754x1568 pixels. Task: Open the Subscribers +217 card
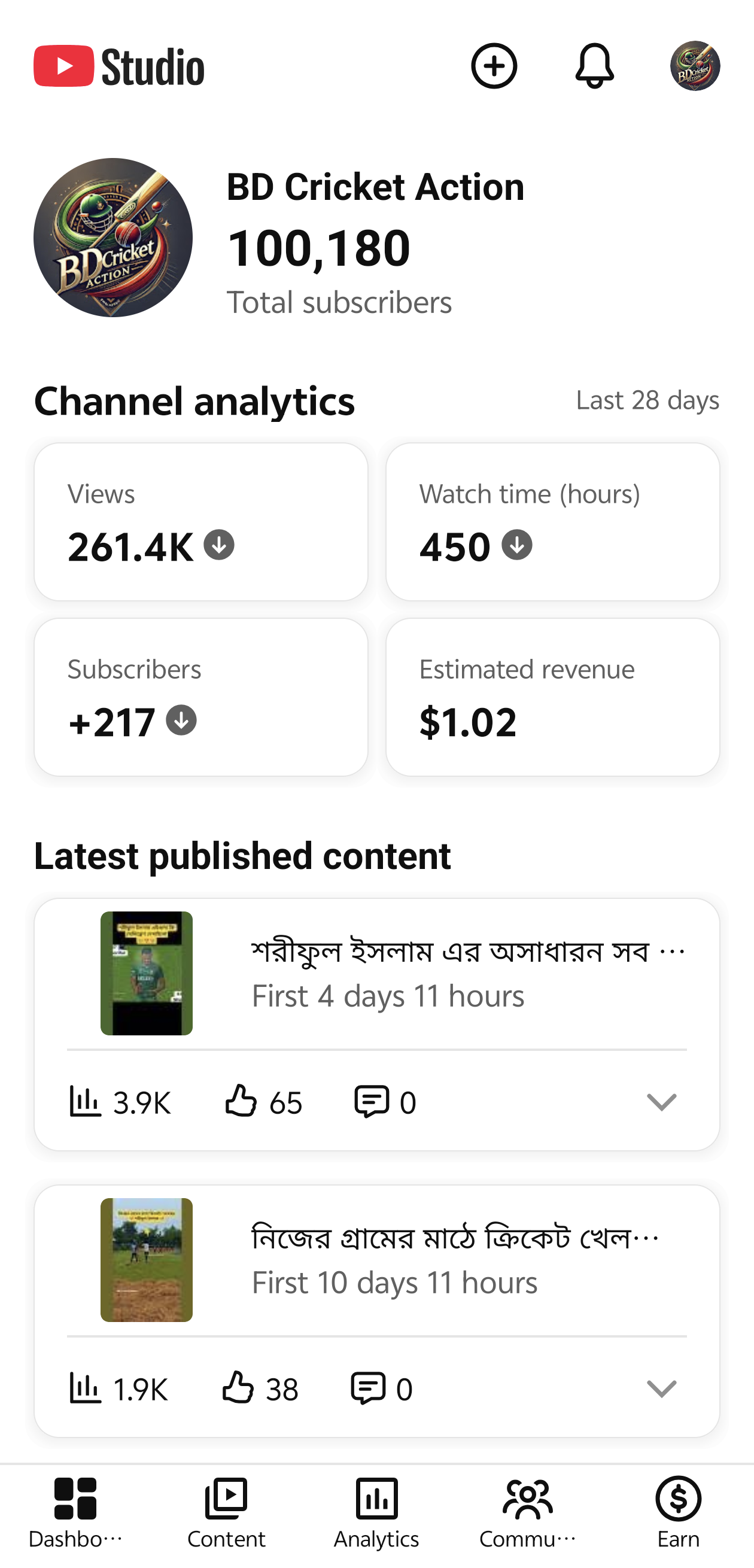coord(201,697)
